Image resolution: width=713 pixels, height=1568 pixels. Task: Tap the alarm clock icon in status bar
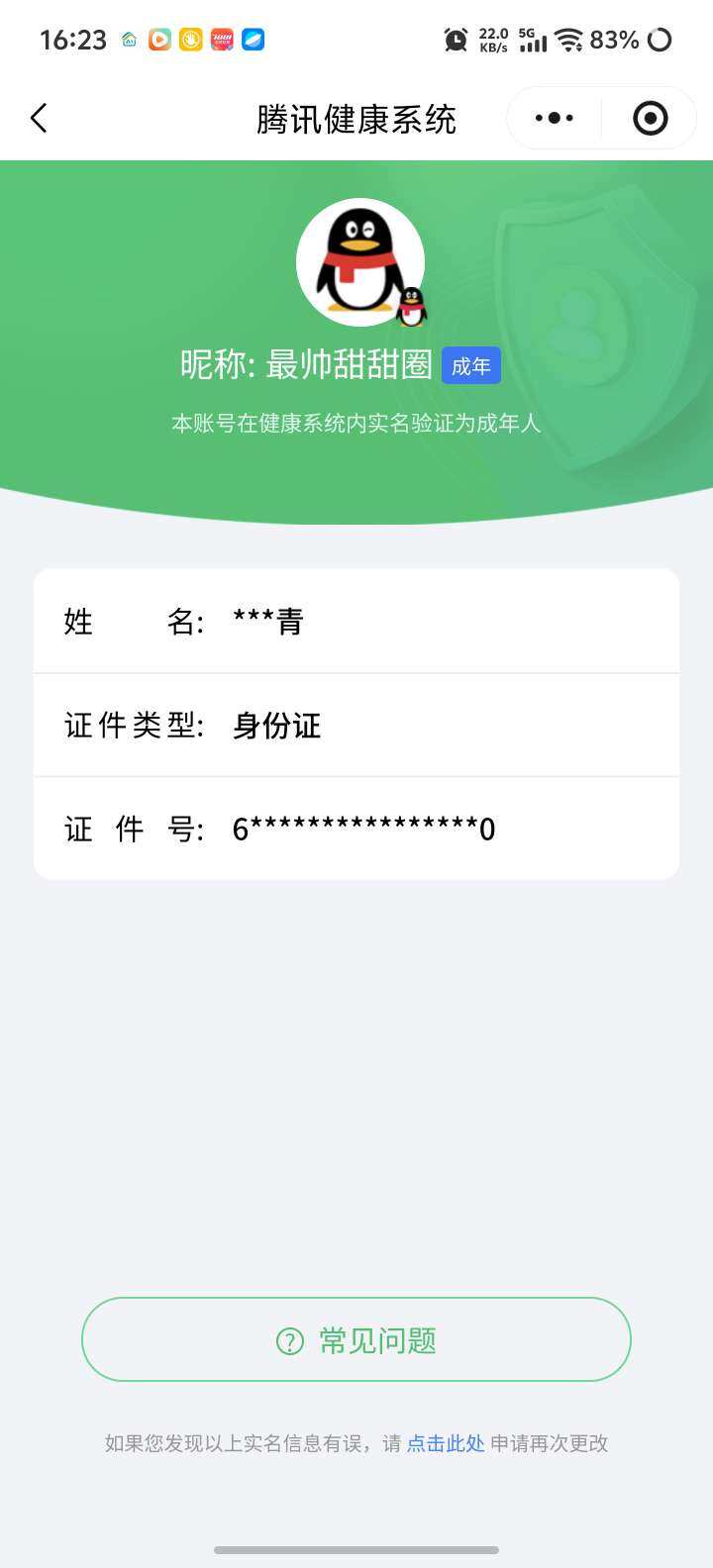(456, 38)
